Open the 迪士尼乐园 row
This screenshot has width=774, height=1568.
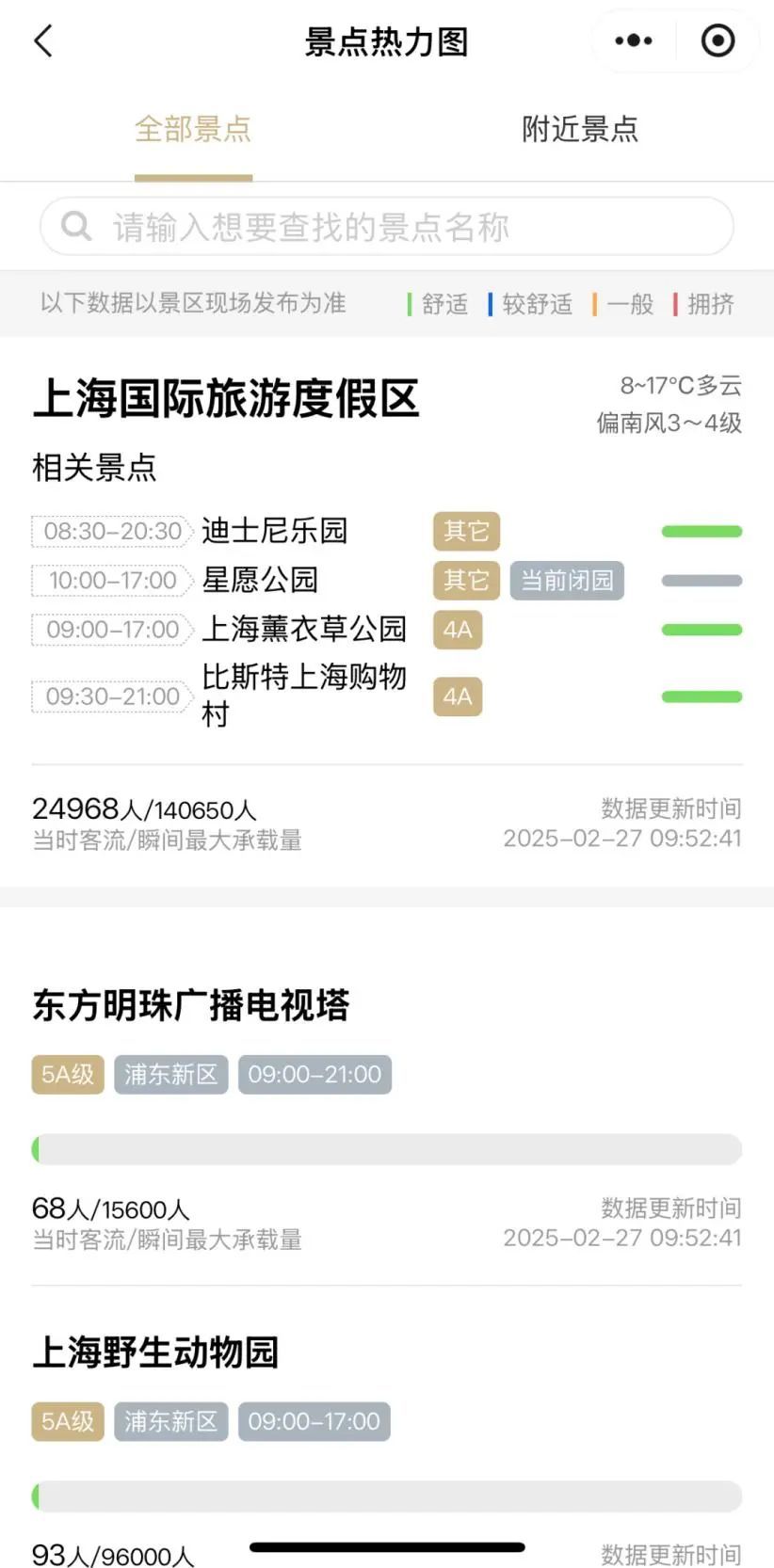(275, 531)
